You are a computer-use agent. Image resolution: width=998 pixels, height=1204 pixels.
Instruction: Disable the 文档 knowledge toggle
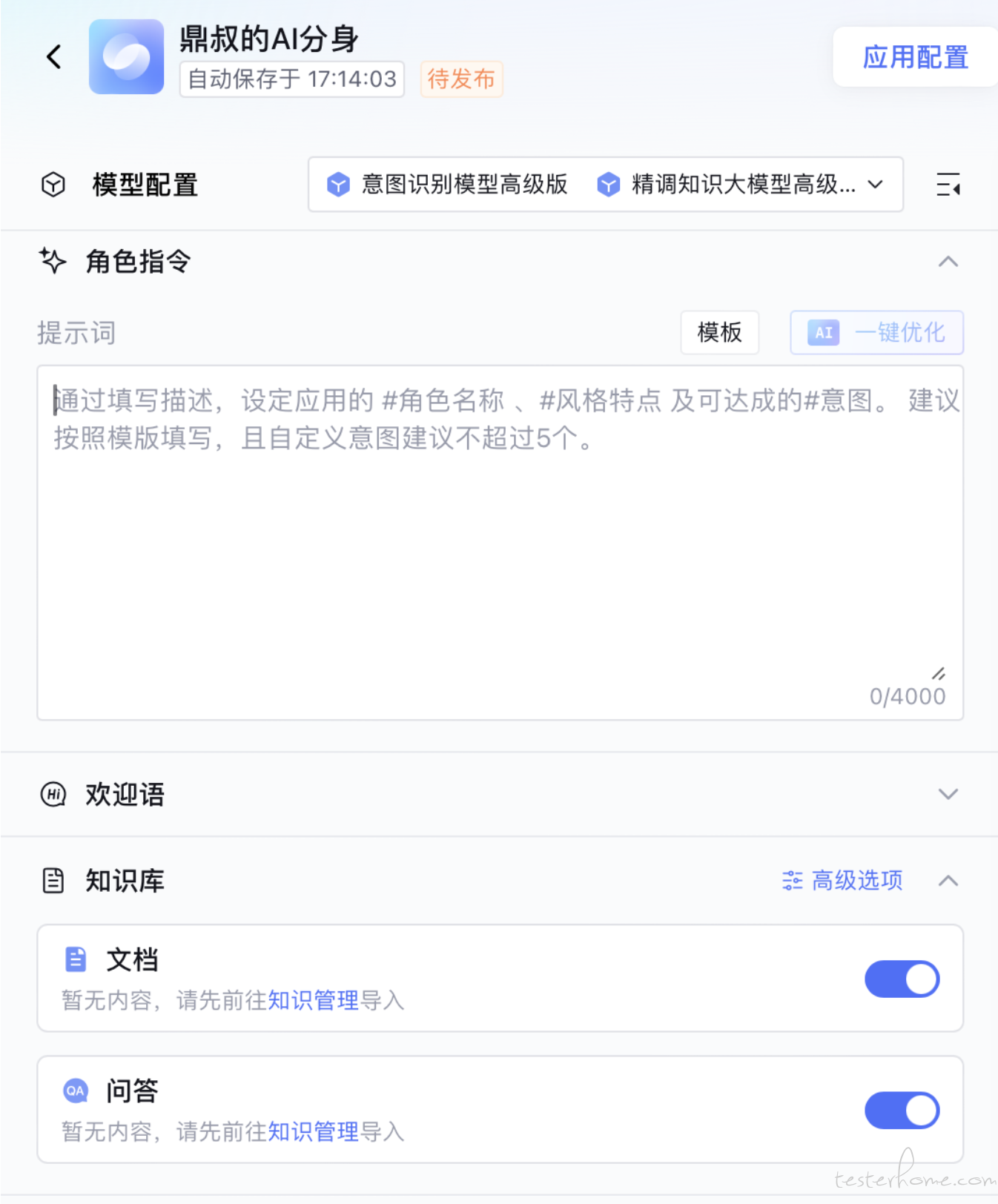(x=902, y=979)
